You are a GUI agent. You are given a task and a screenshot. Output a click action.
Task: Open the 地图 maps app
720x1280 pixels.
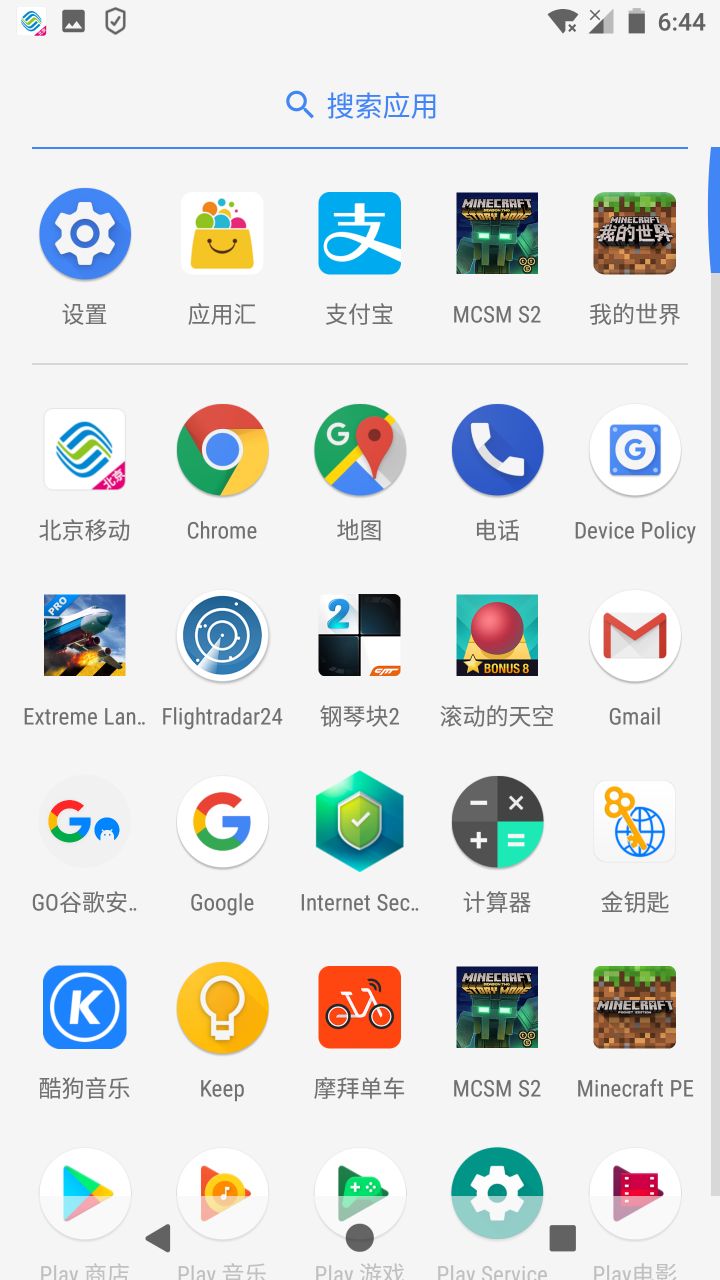pyautogui.click(x=359, y=450)
